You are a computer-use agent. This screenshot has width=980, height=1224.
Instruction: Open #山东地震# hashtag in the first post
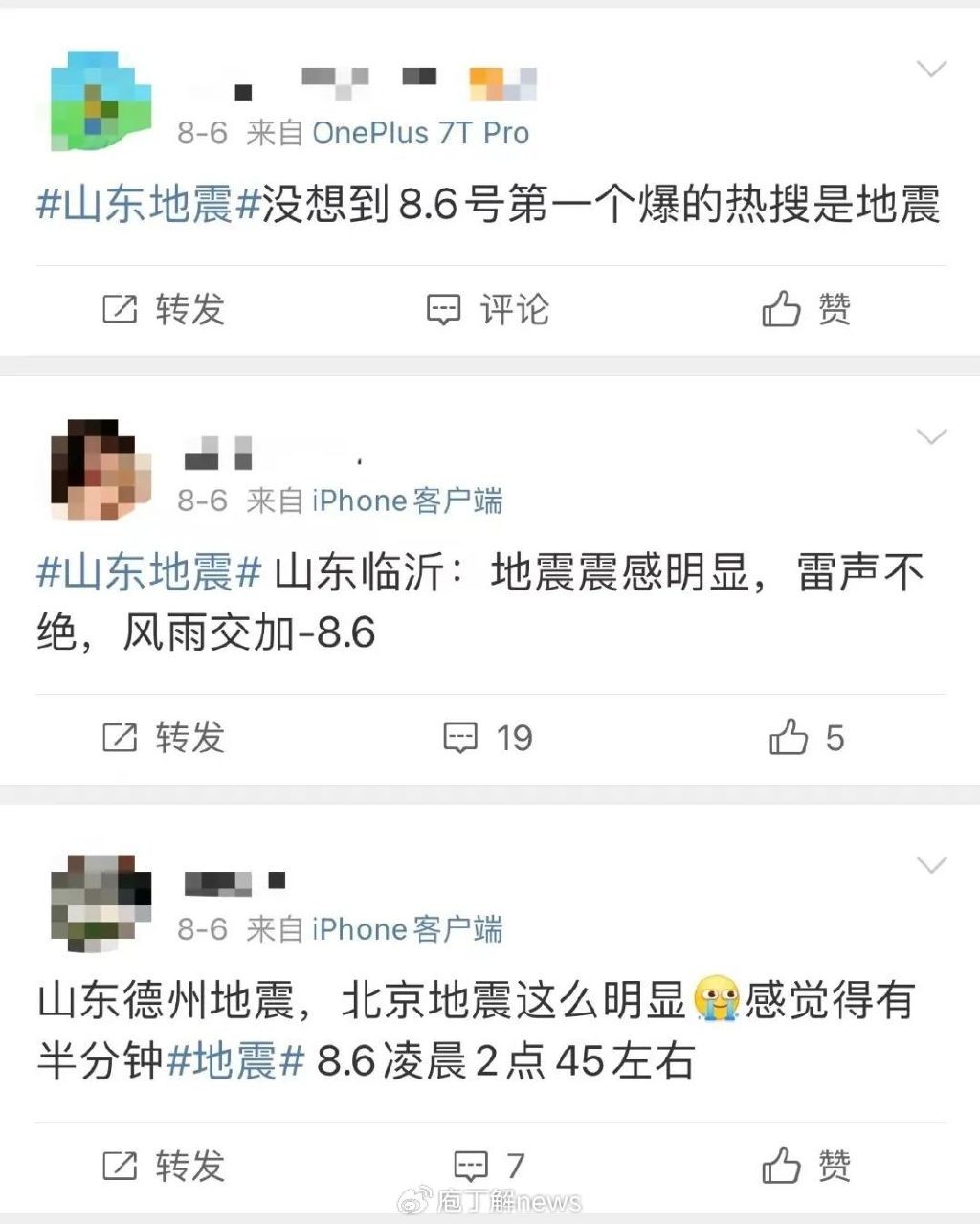[148, 205]
